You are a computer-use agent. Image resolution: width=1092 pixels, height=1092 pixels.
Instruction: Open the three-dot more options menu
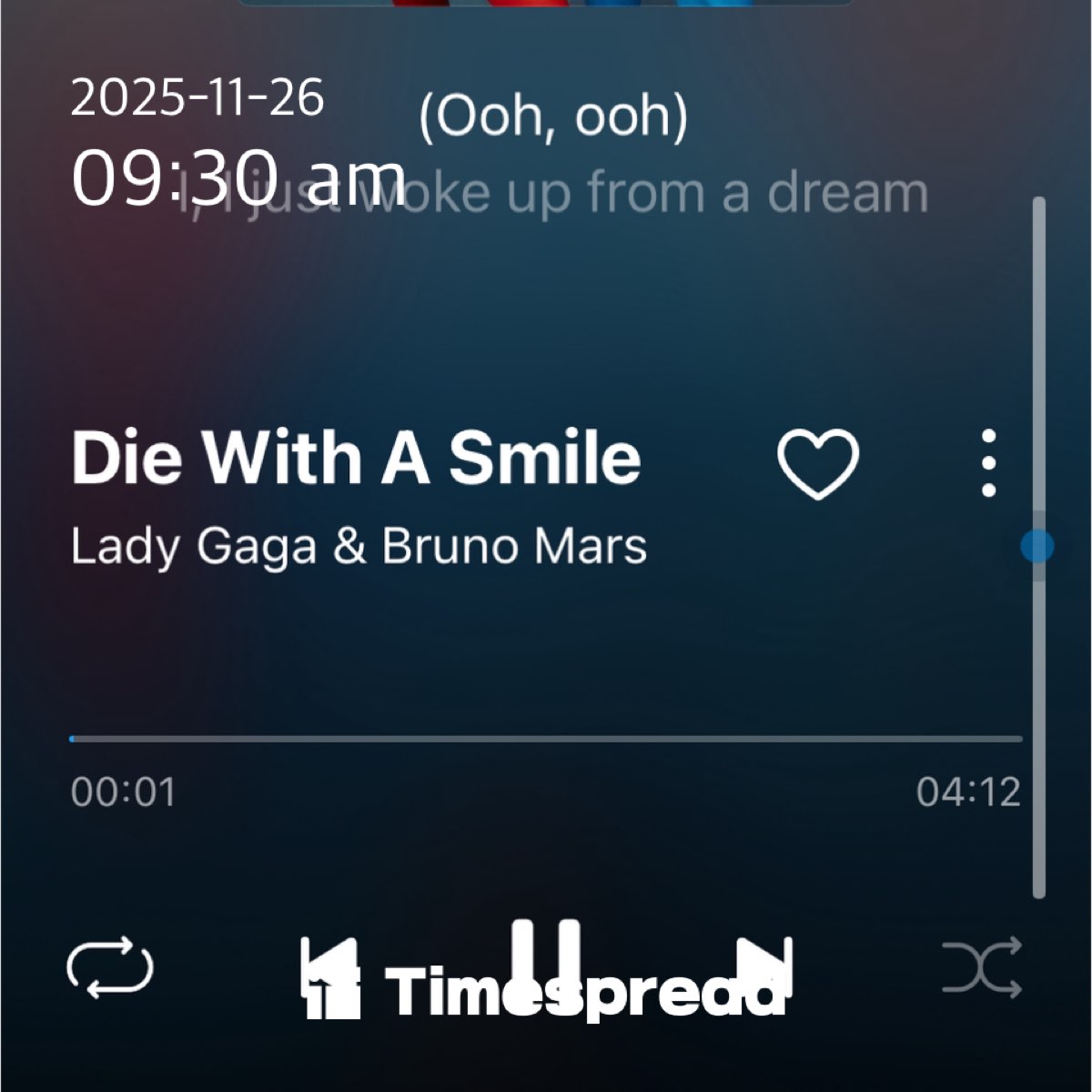pos(988,463)
